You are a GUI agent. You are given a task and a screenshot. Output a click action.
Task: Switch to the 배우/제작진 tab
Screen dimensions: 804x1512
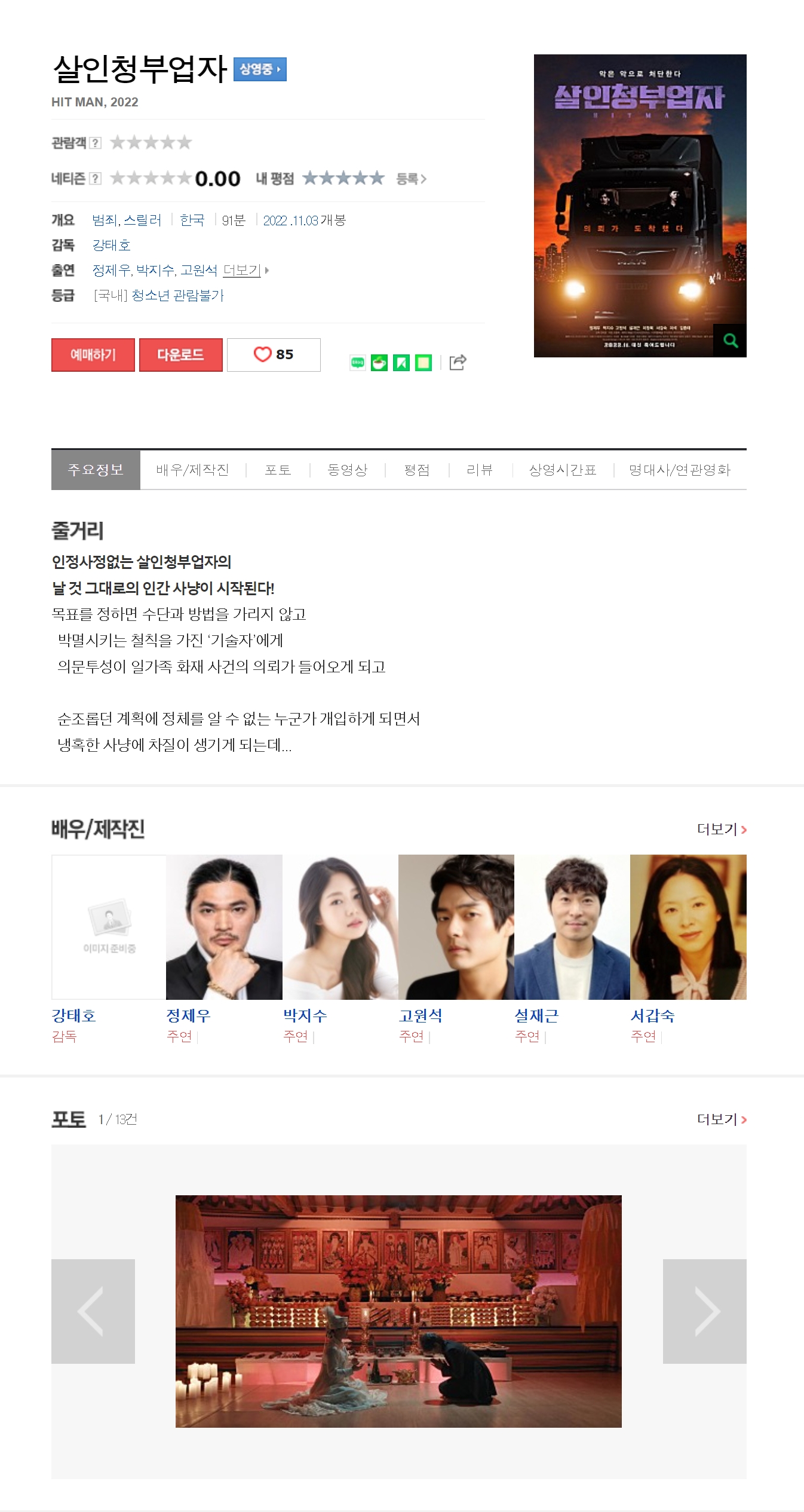coord(192,470)
